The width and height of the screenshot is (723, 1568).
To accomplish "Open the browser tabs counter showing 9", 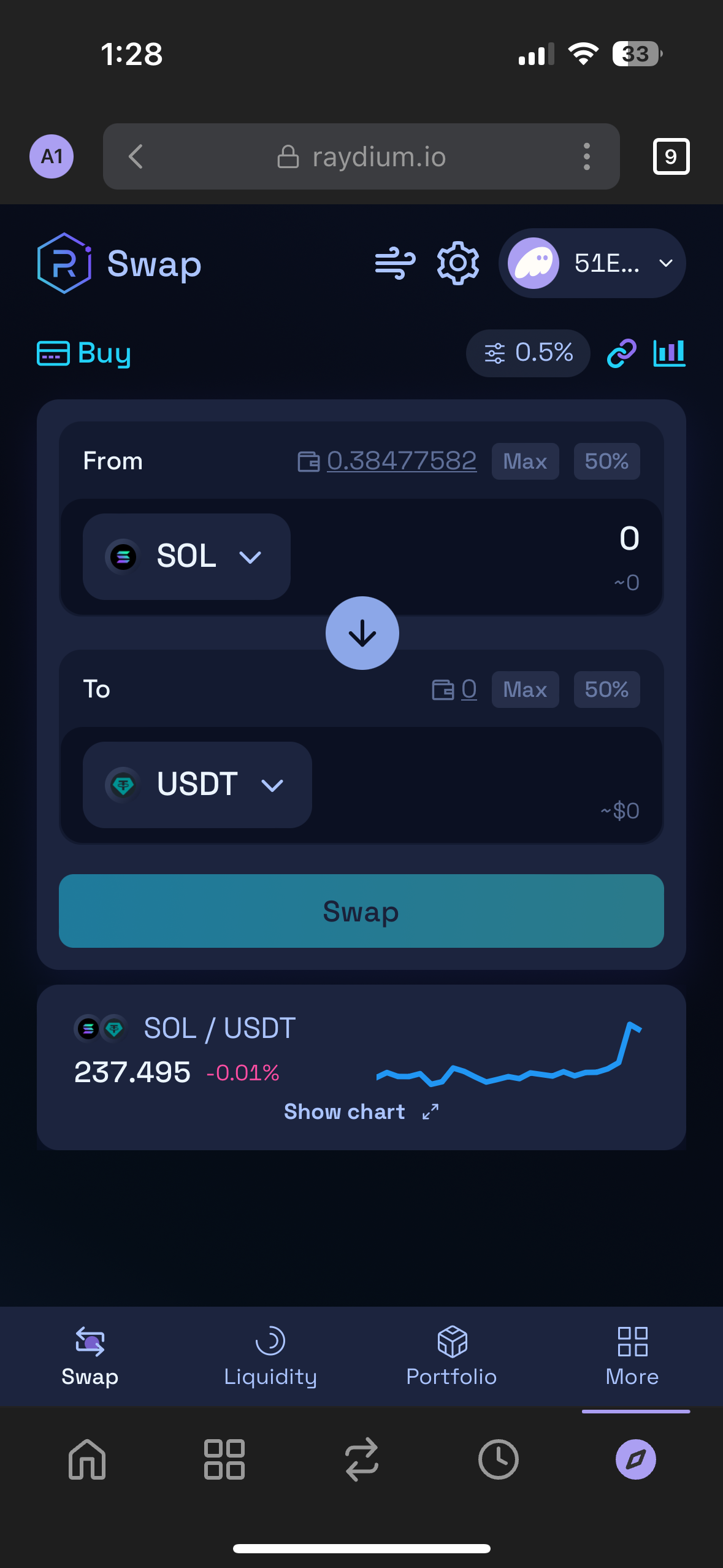I will tap(671, 156).
